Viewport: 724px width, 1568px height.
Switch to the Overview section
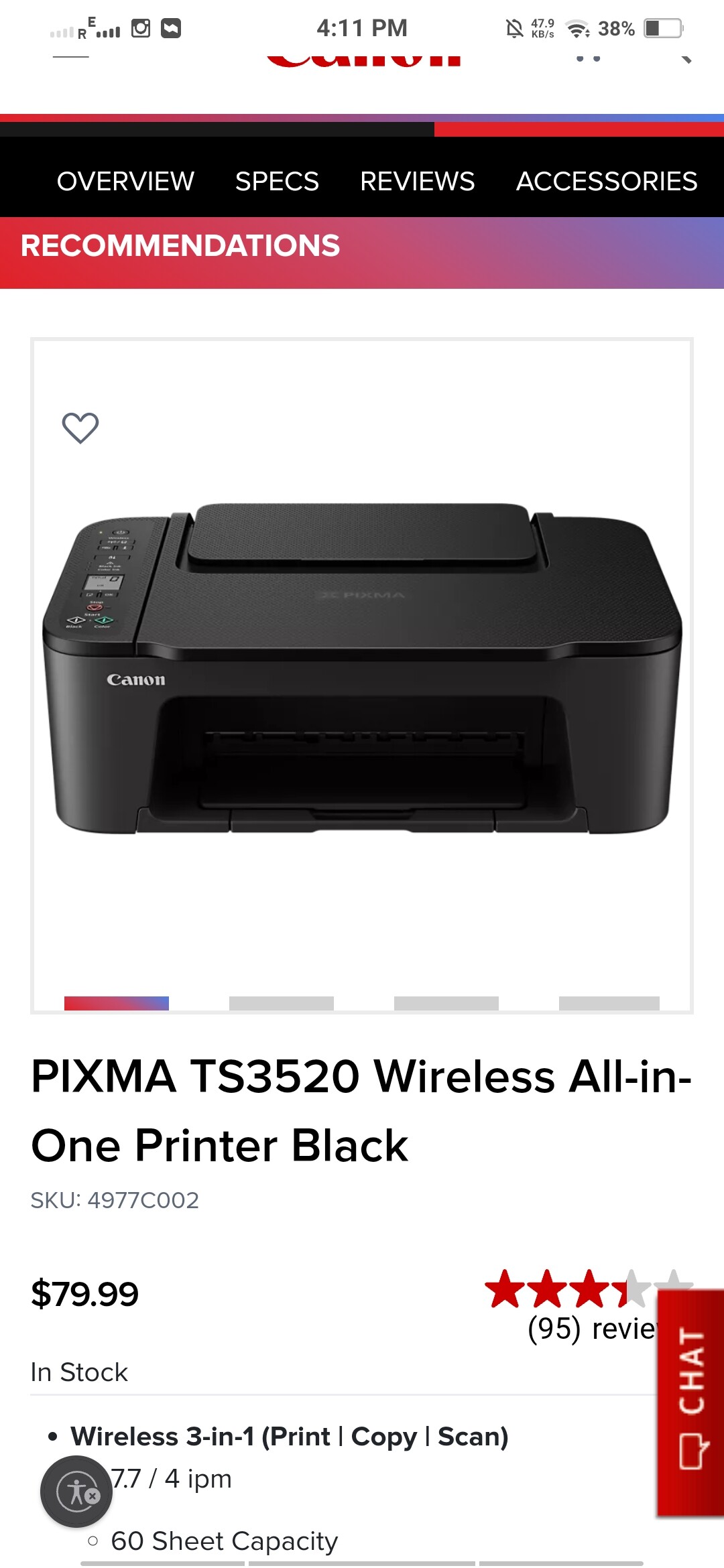[x=125, y=181]
